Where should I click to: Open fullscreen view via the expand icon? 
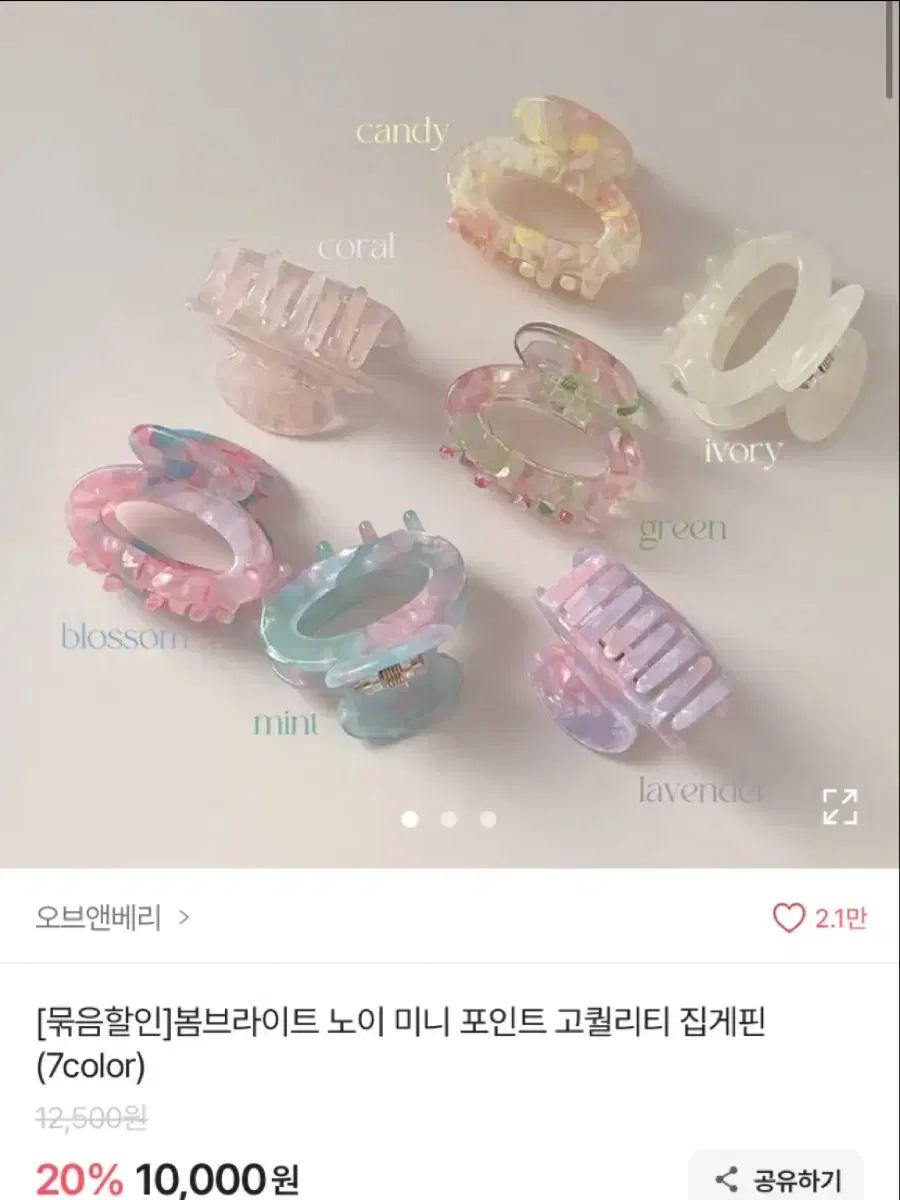[838, 805]
